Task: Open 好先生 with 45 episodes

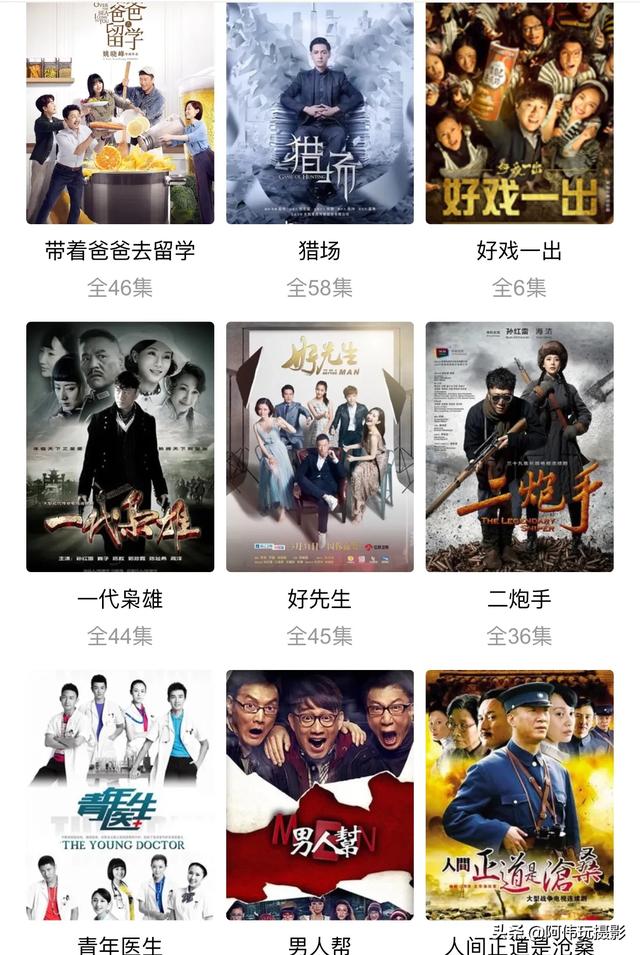Action: tap(320, 447)
